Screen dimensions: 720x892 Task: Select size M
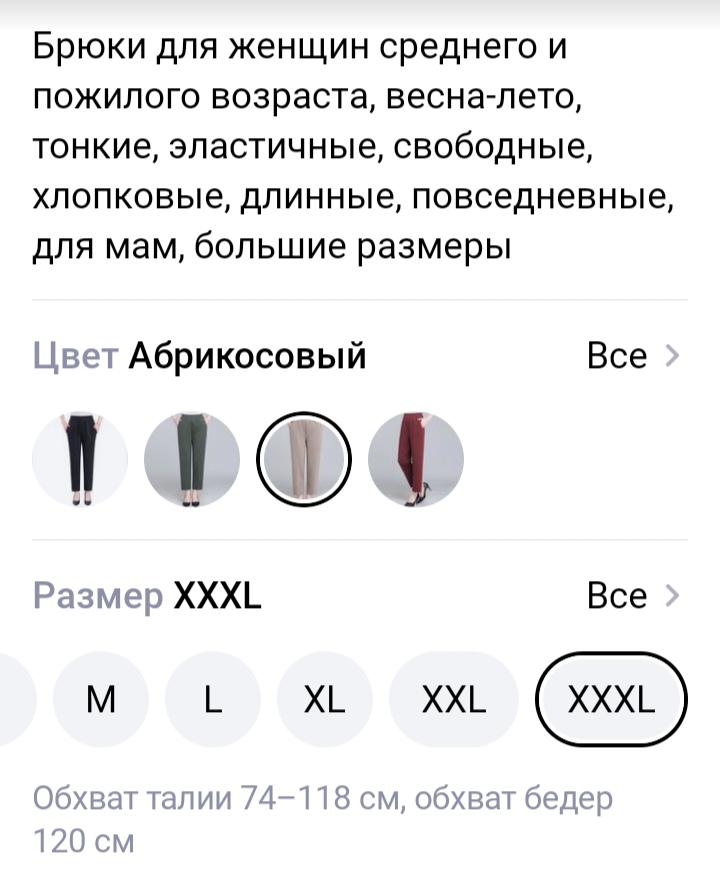tap(101, 699)
